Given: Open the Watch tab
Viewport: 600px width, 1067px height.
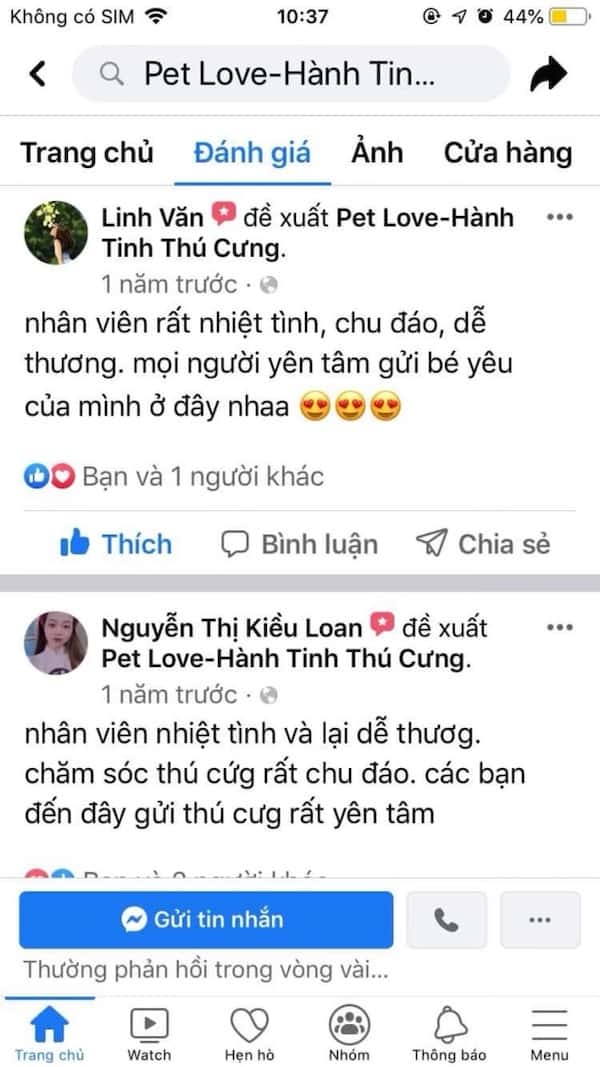Looking at the screenshot, I should pyautogui.click(x=149, y=1034).
